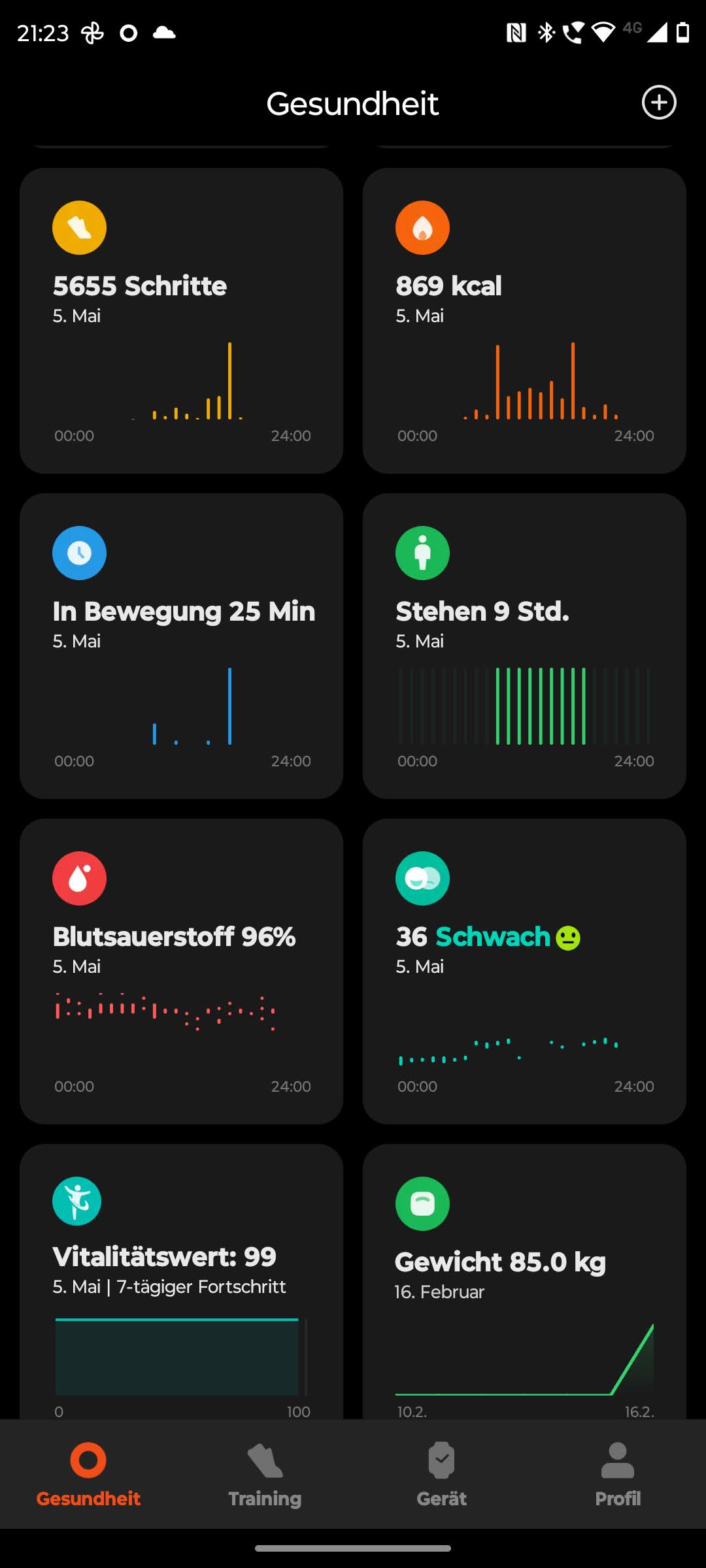This screenshot has width=706, height=1568.
Task: Select the Gesundheit tab
Action: point(88,1474)
